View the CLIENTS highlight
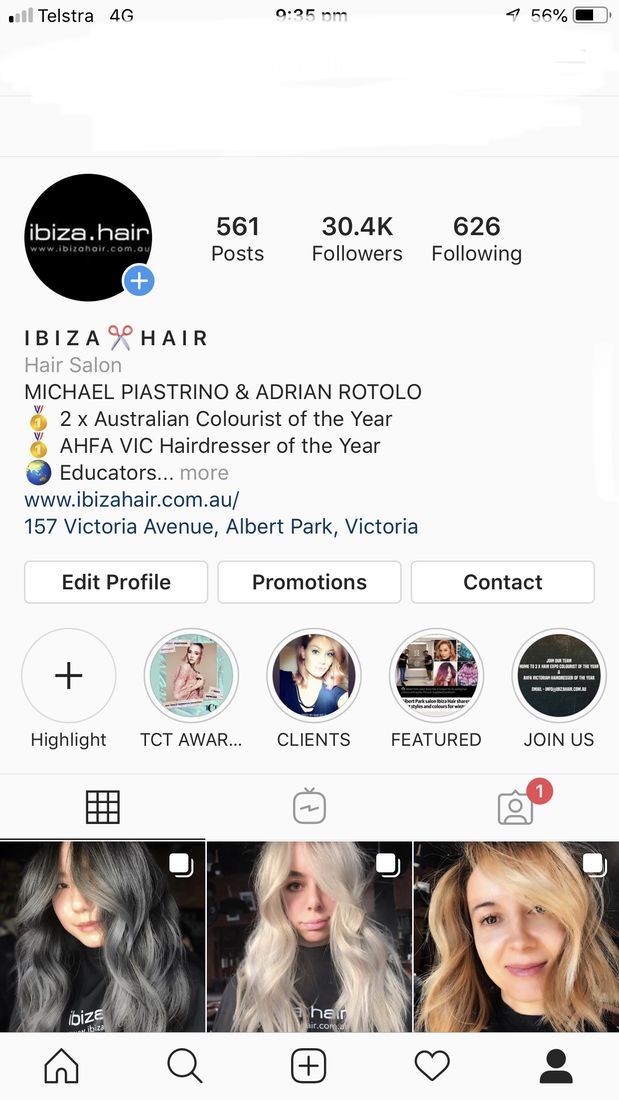The width and height of the screenshot is (619, 1100). pos(313,676)
